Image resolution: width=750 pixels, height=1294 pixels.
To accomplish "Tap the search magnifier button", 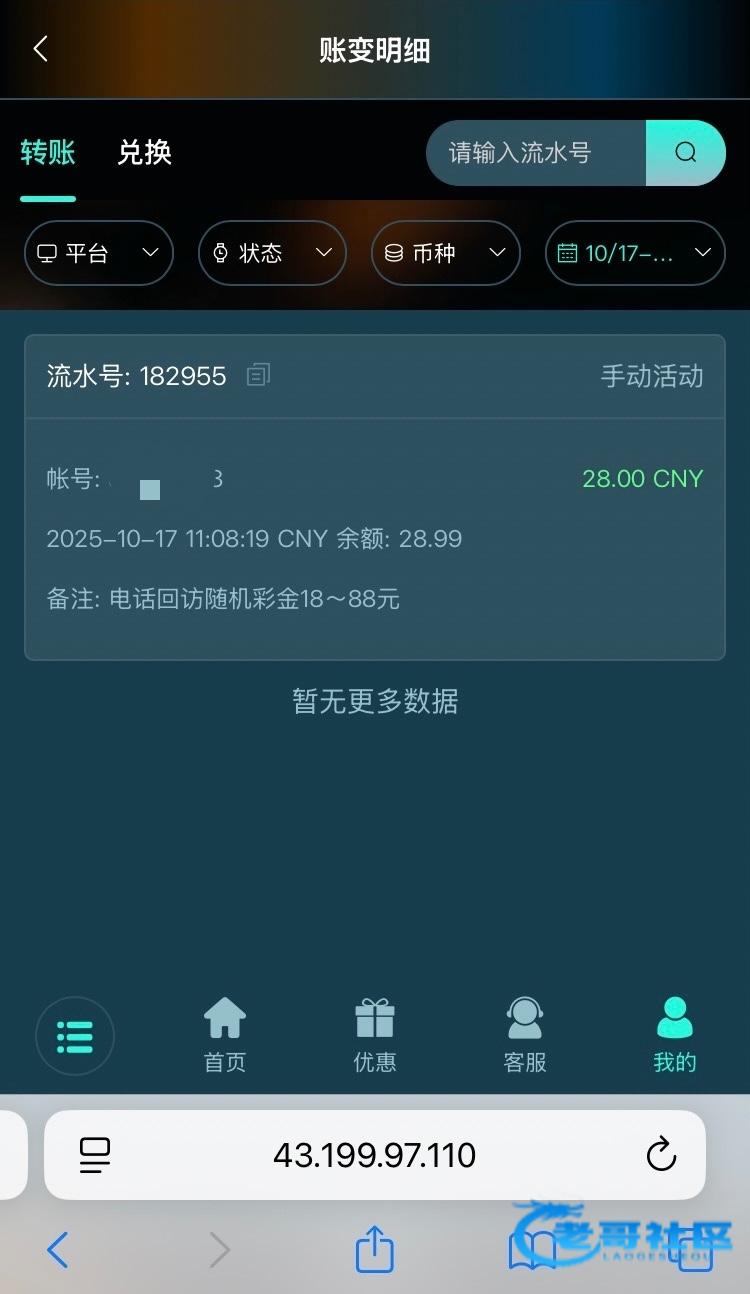I will (x=685, y=153).
